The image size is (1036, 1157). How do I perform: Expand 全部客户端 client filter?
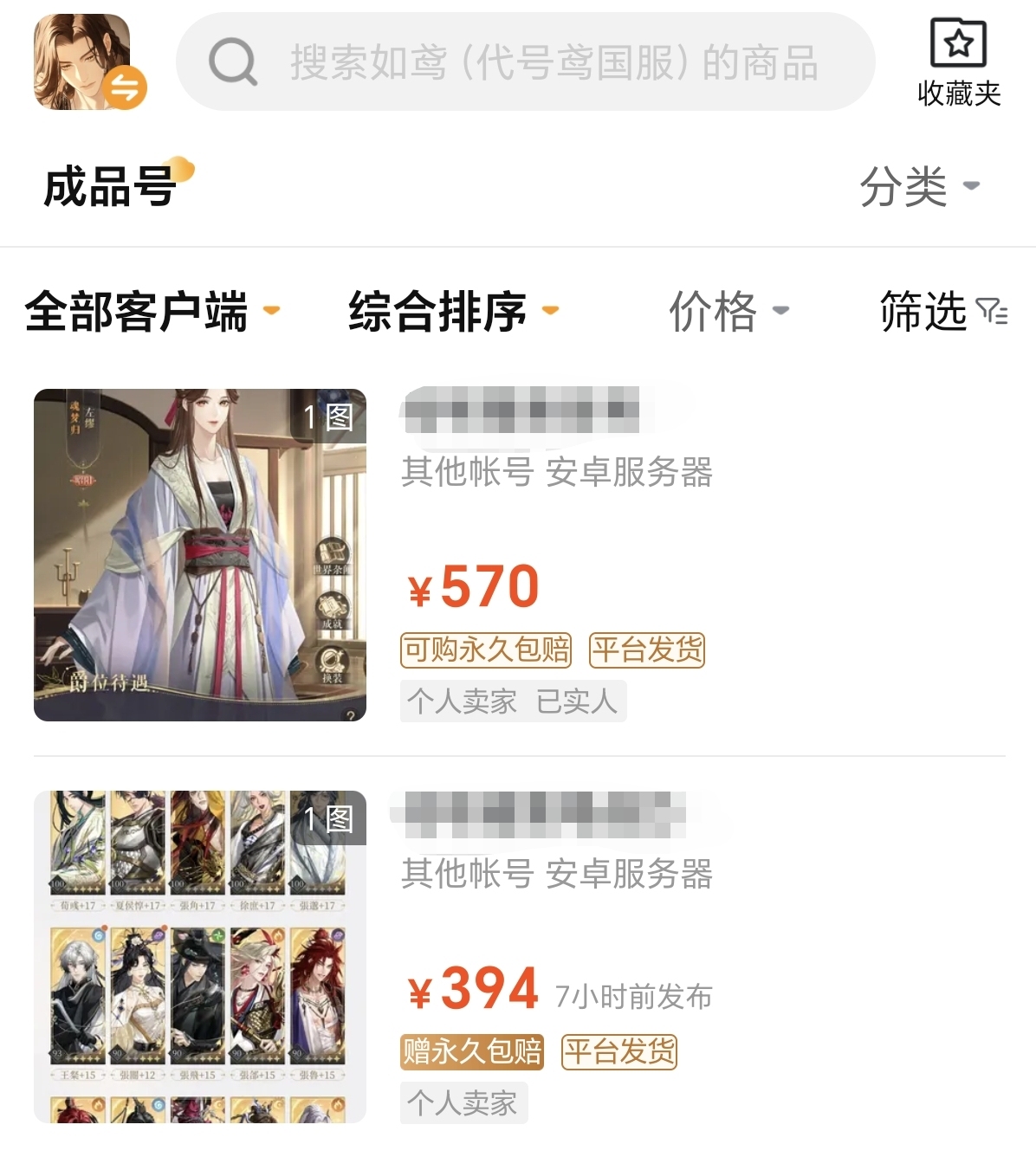click(x=152, y=312)
